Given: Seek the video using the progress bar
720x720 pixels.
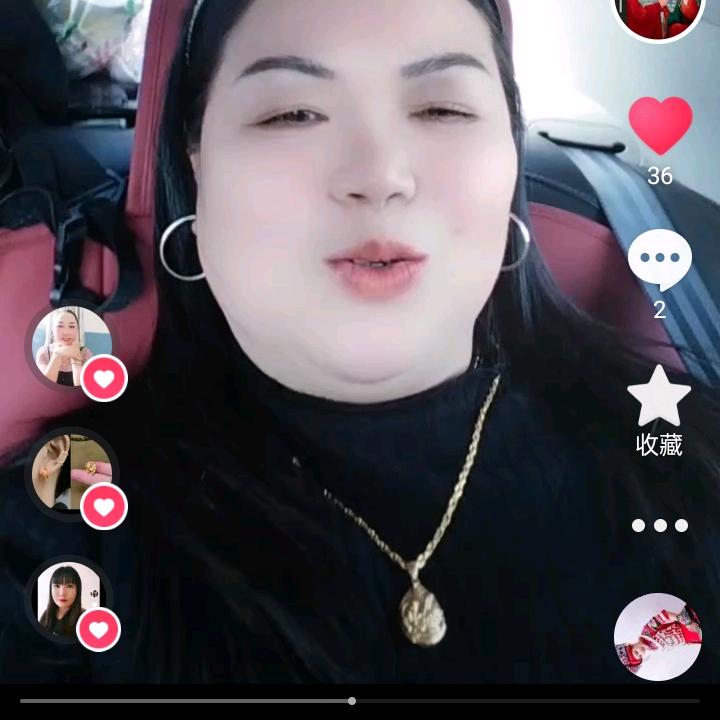Looking at the screenshot, I should coord(352,701).
